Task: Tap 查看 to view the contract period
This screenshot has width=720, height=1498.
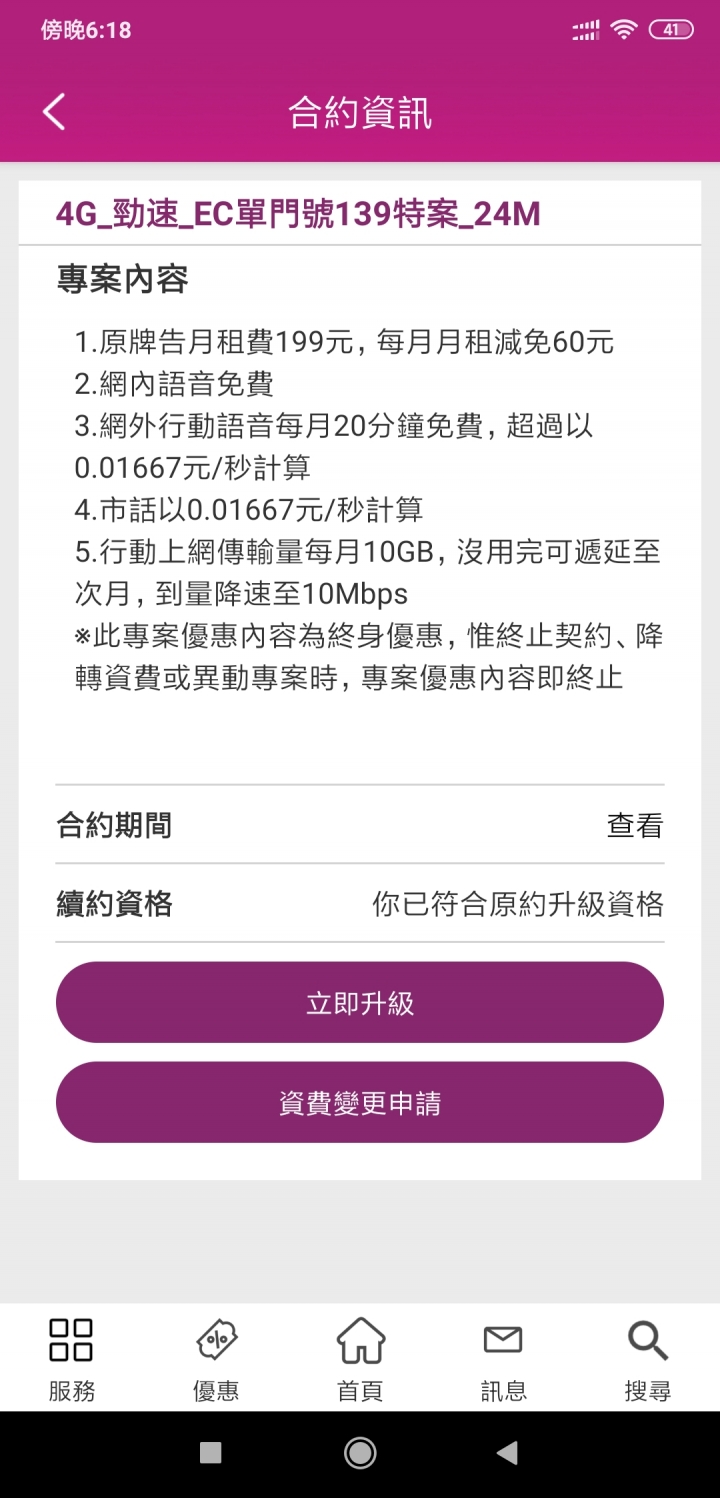Action: tap(634, 826)
